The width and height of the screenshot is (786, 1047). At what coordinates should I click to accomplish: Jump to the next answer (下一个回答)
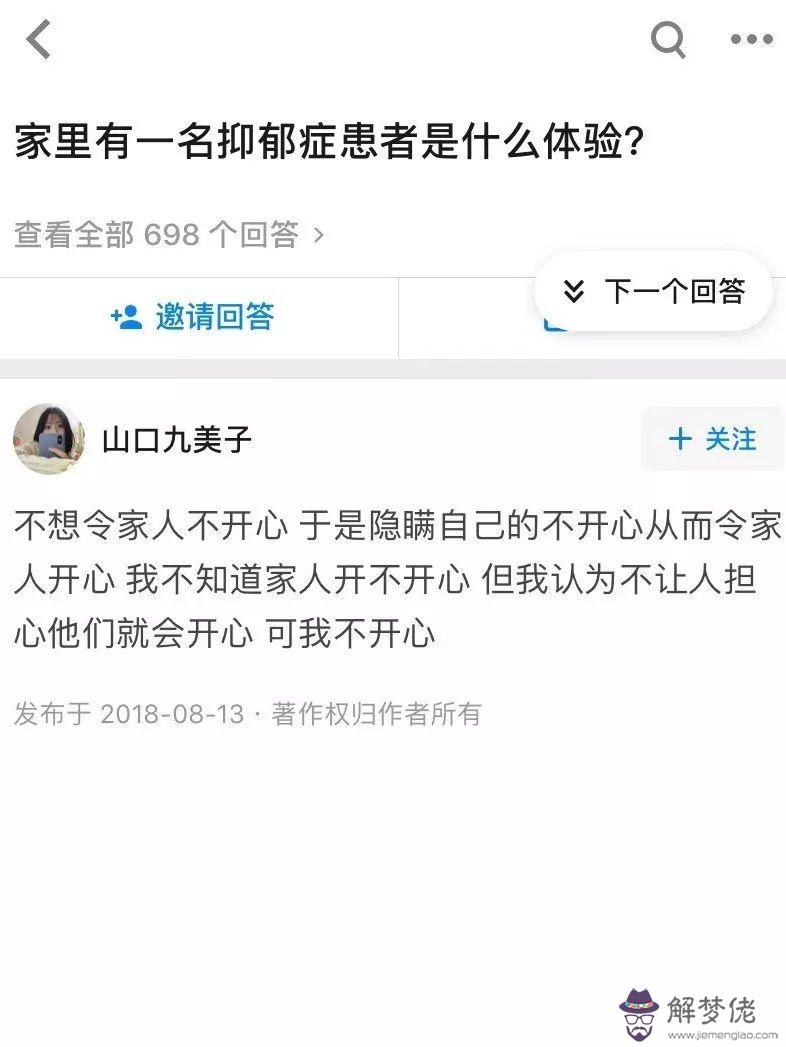(654, 291)
